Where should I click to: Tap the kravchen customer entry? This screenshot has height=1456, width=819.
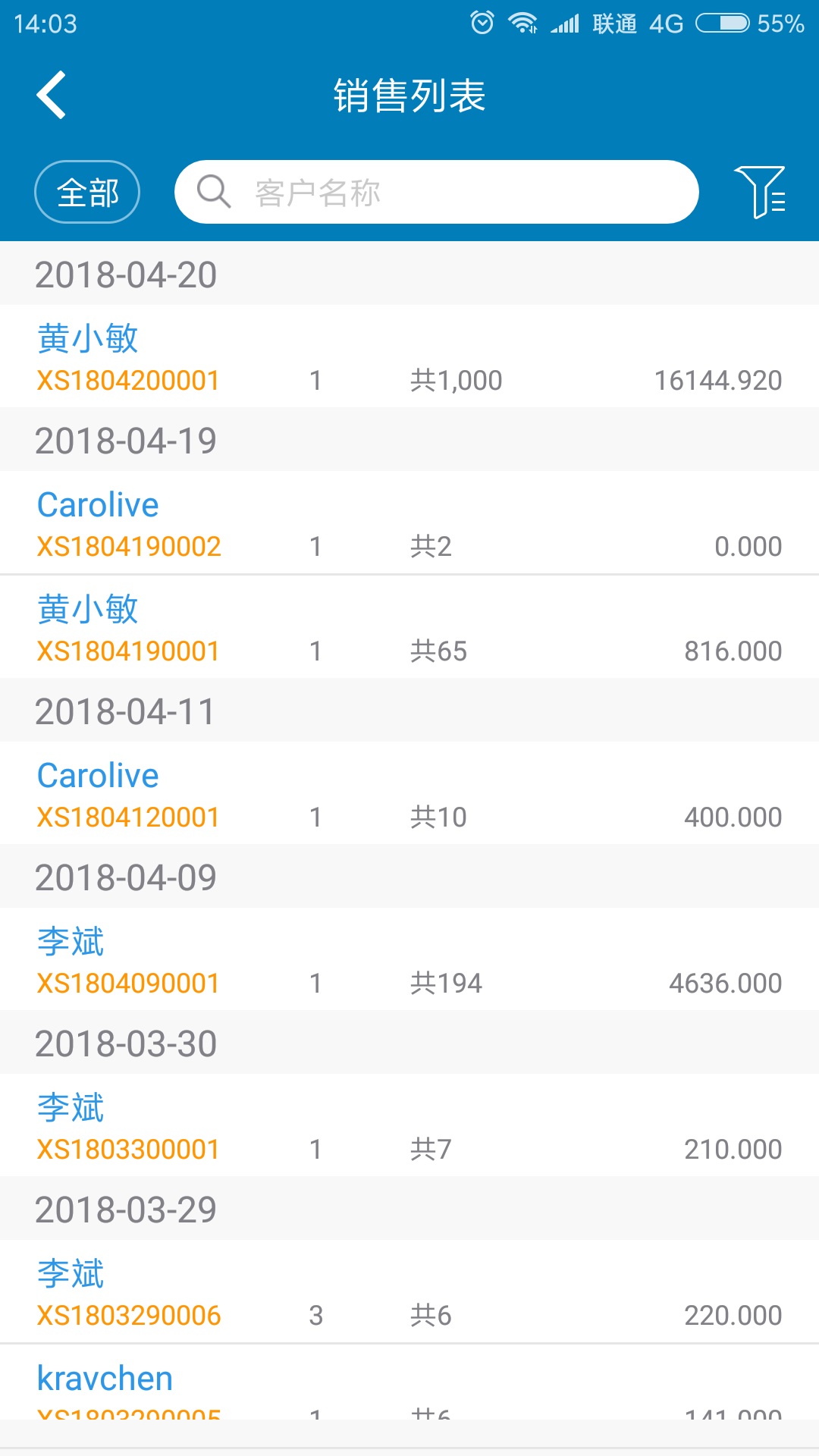[105, 1378]
